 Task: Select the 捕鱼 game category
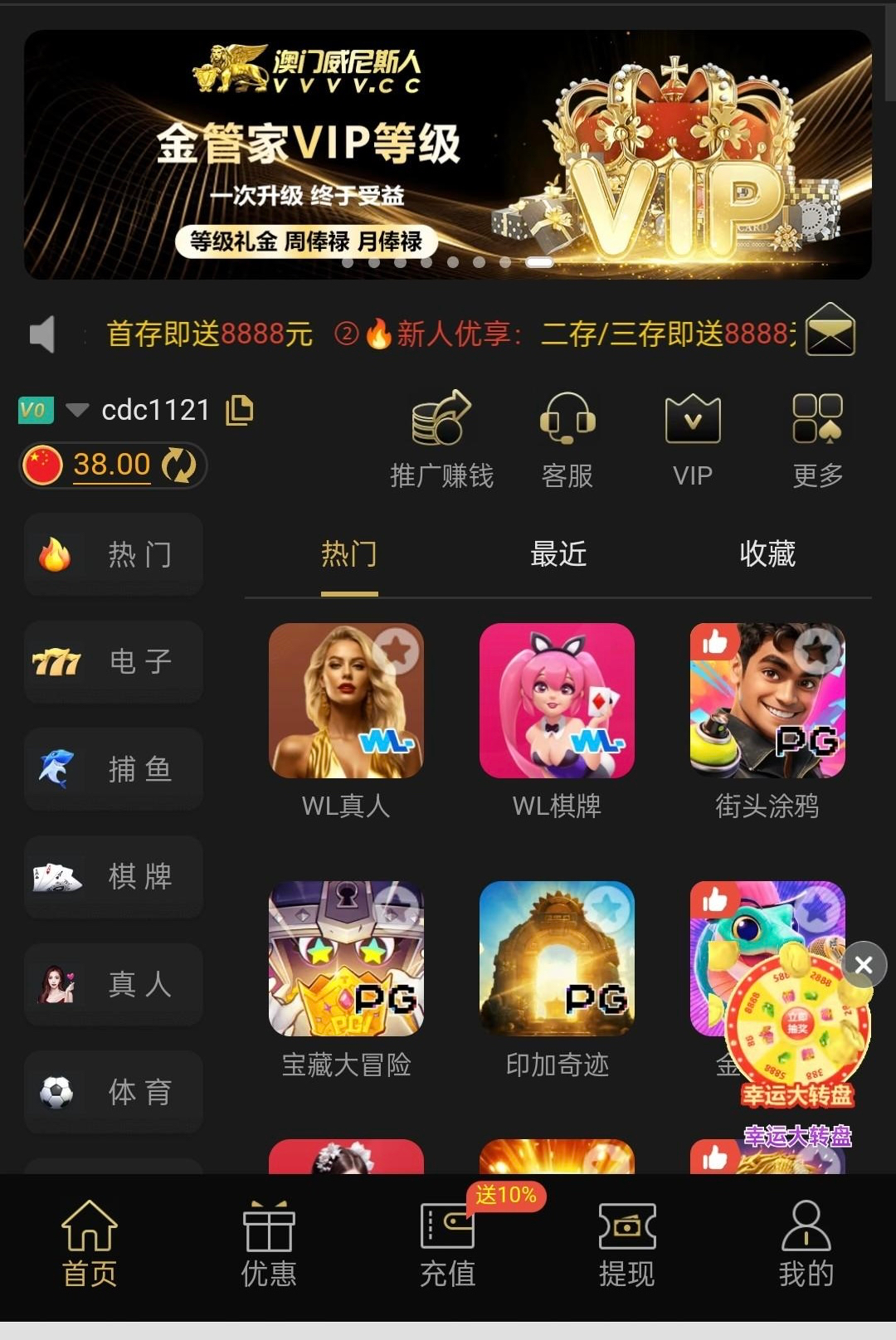[x=114, y=769]
